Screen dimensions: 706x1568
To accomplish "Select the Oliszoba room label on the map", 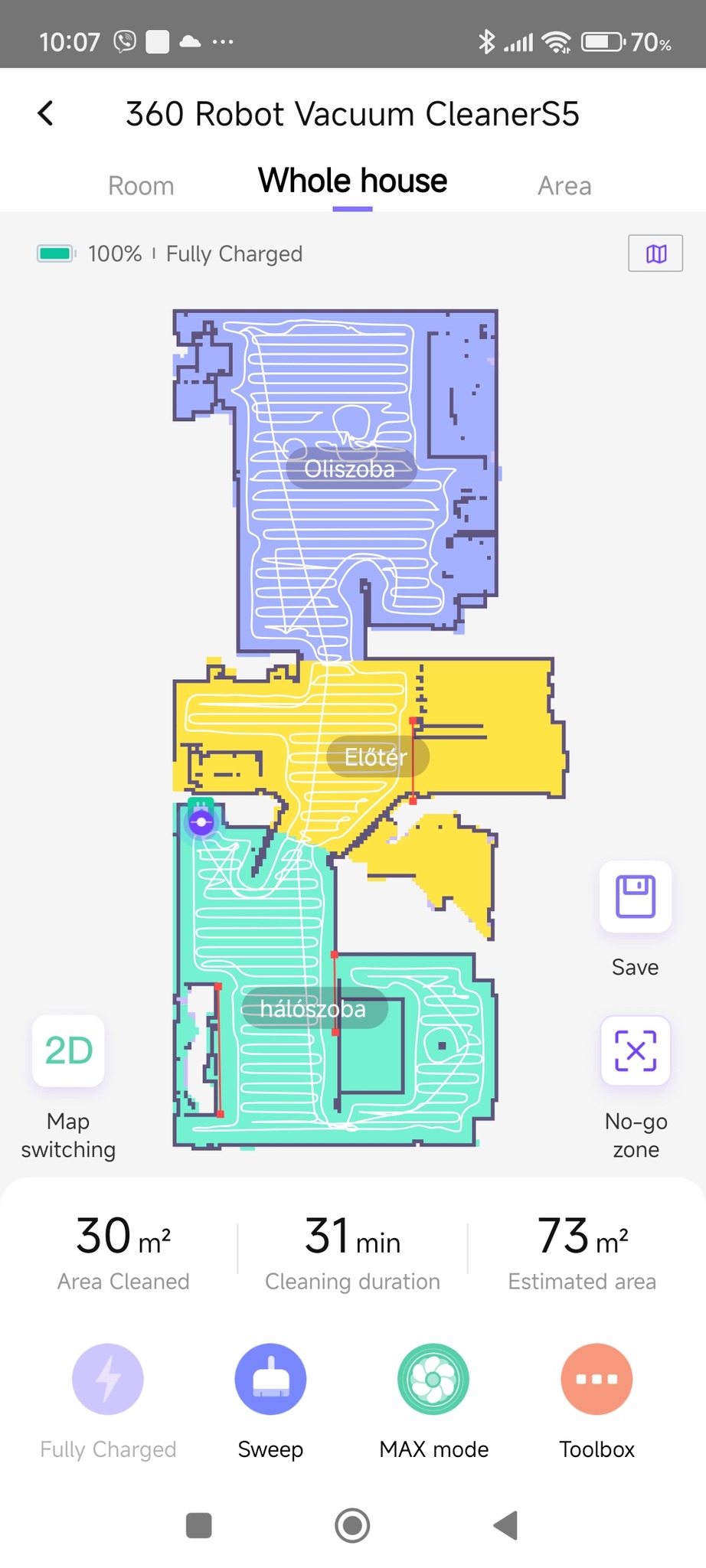I will pos(350,469).
